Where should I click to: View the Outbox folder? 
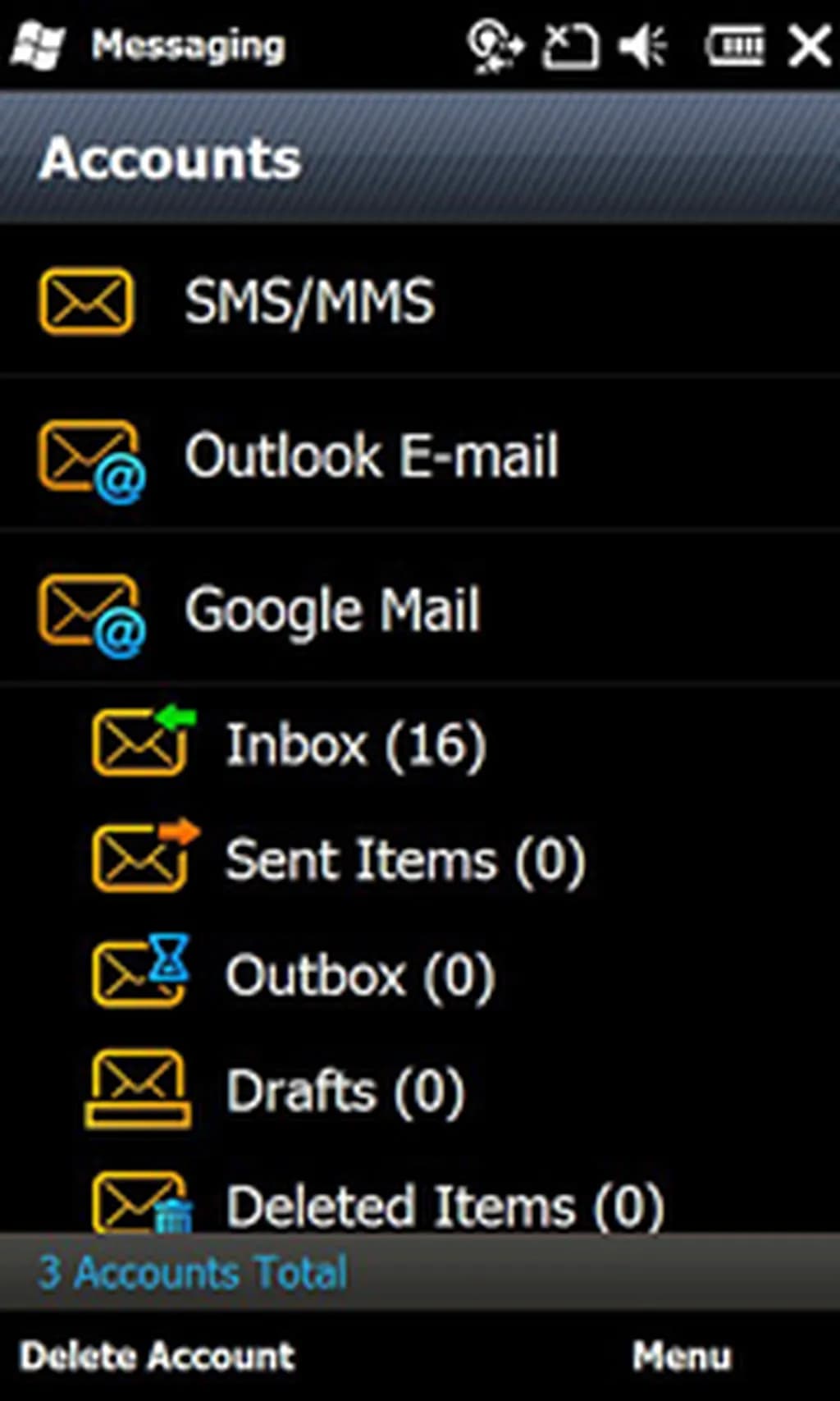[x=359, y=976]
